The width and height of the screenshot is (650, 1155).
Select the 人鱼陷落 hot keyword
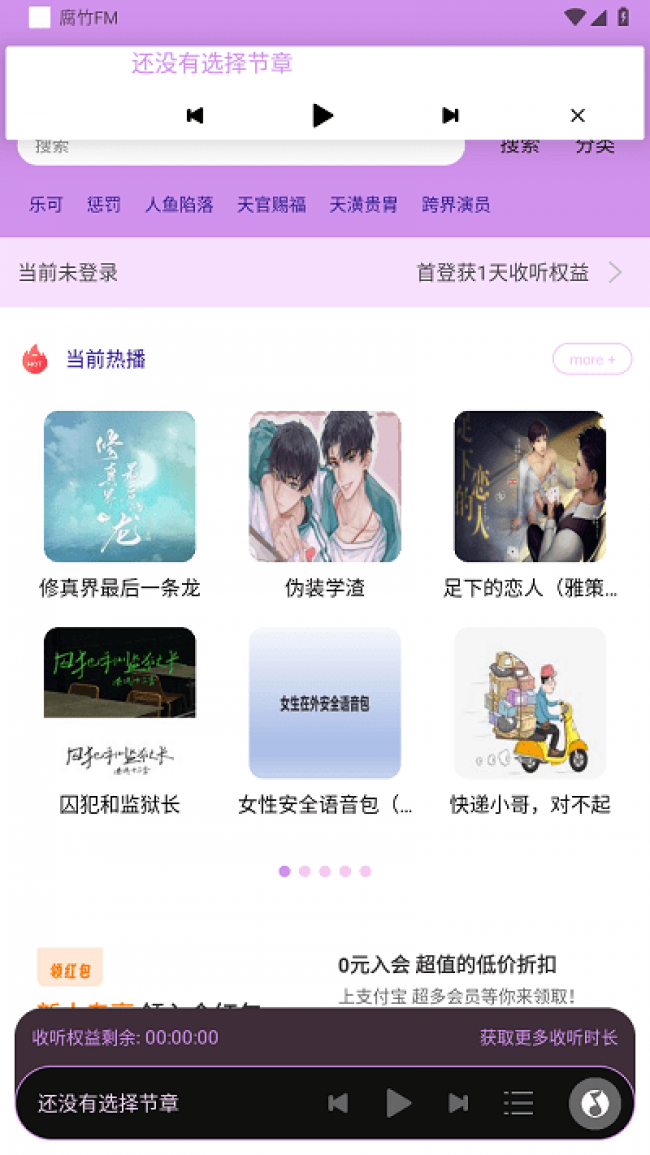pos(179,205)
